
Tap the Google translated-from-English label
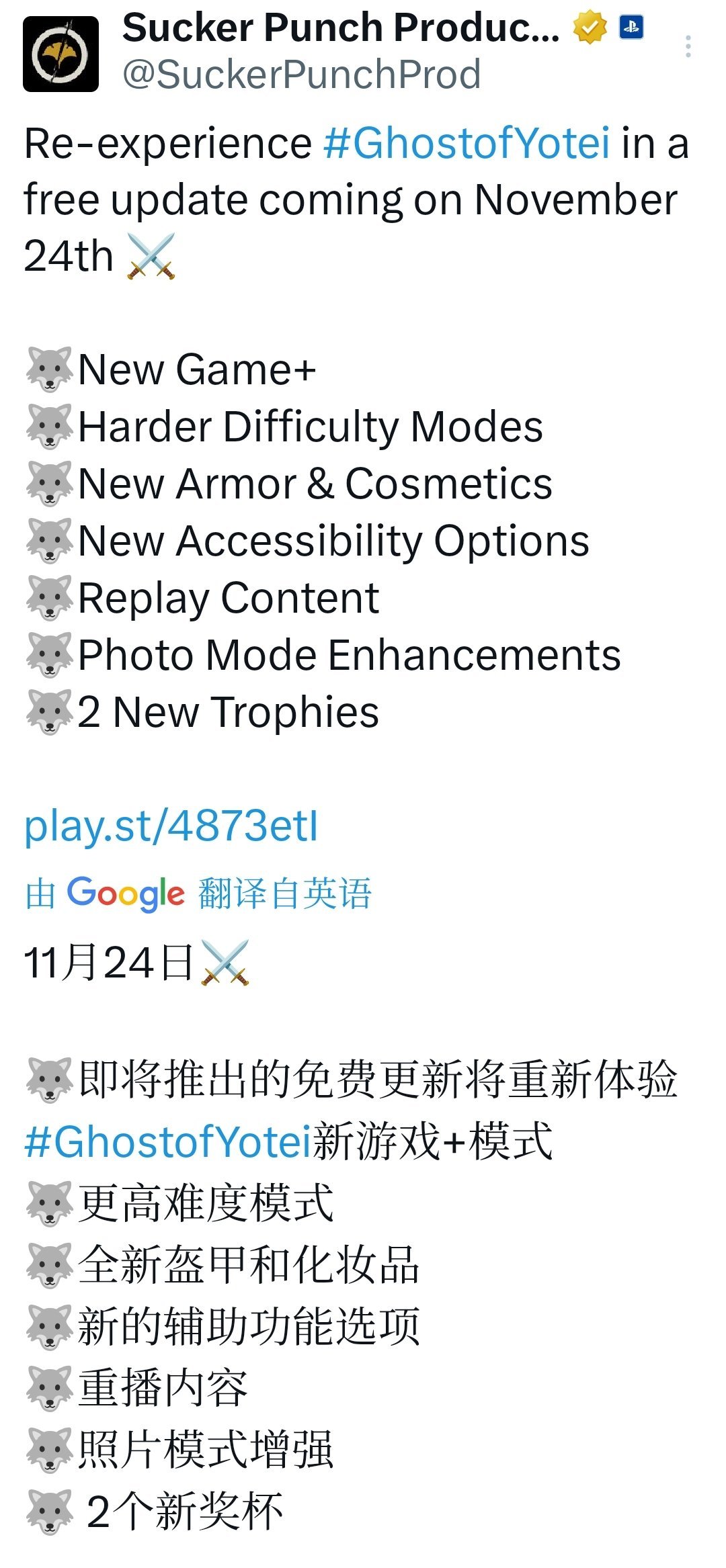tap(198, 893)
